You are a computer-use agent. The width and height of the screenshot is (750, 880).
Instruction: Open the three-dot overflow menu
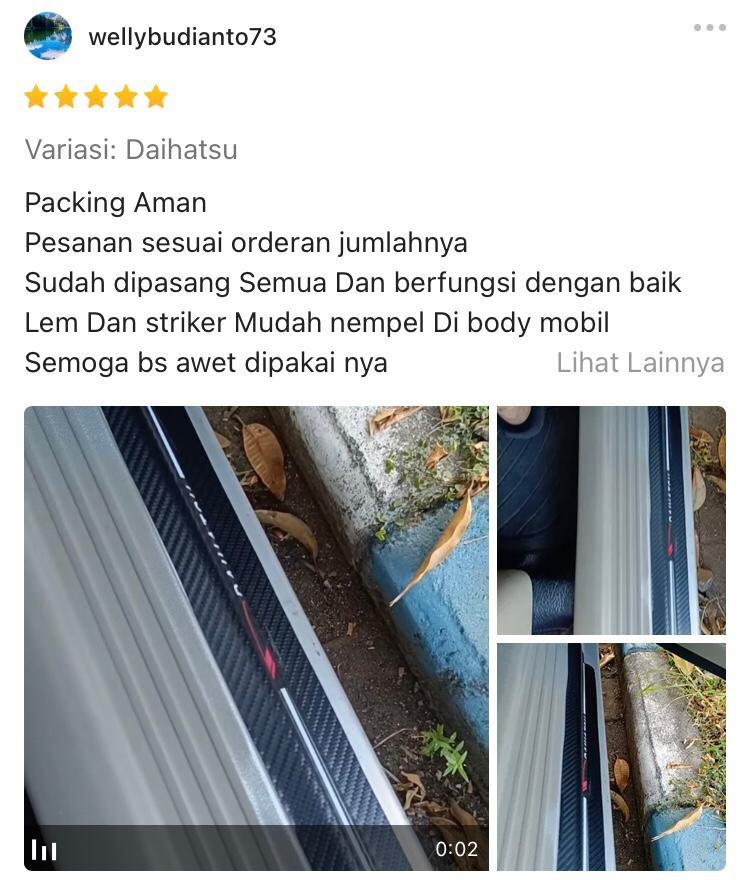point(709,28)
